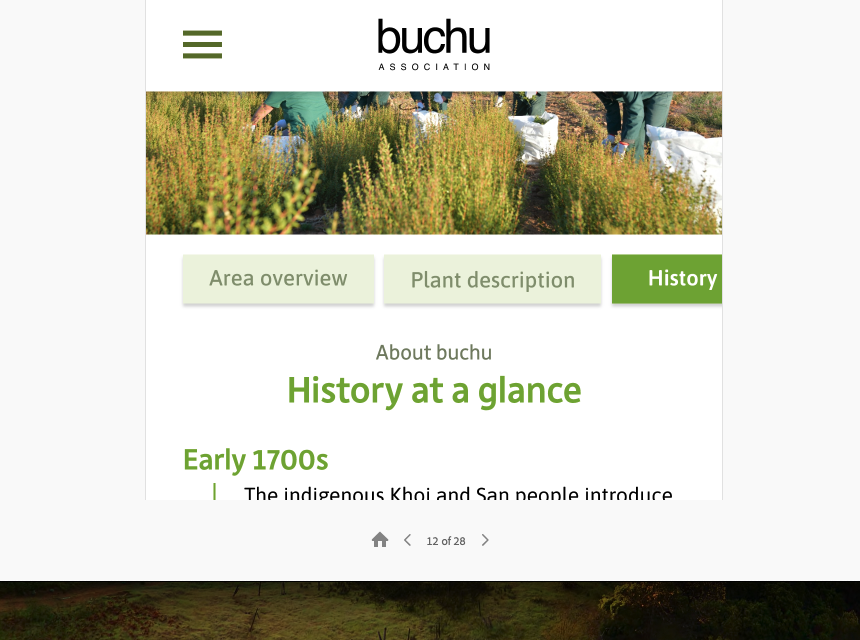Select the Plant description tab
Image resolution: width=860 pixels, height=640 pixels.
coord(492,280)
